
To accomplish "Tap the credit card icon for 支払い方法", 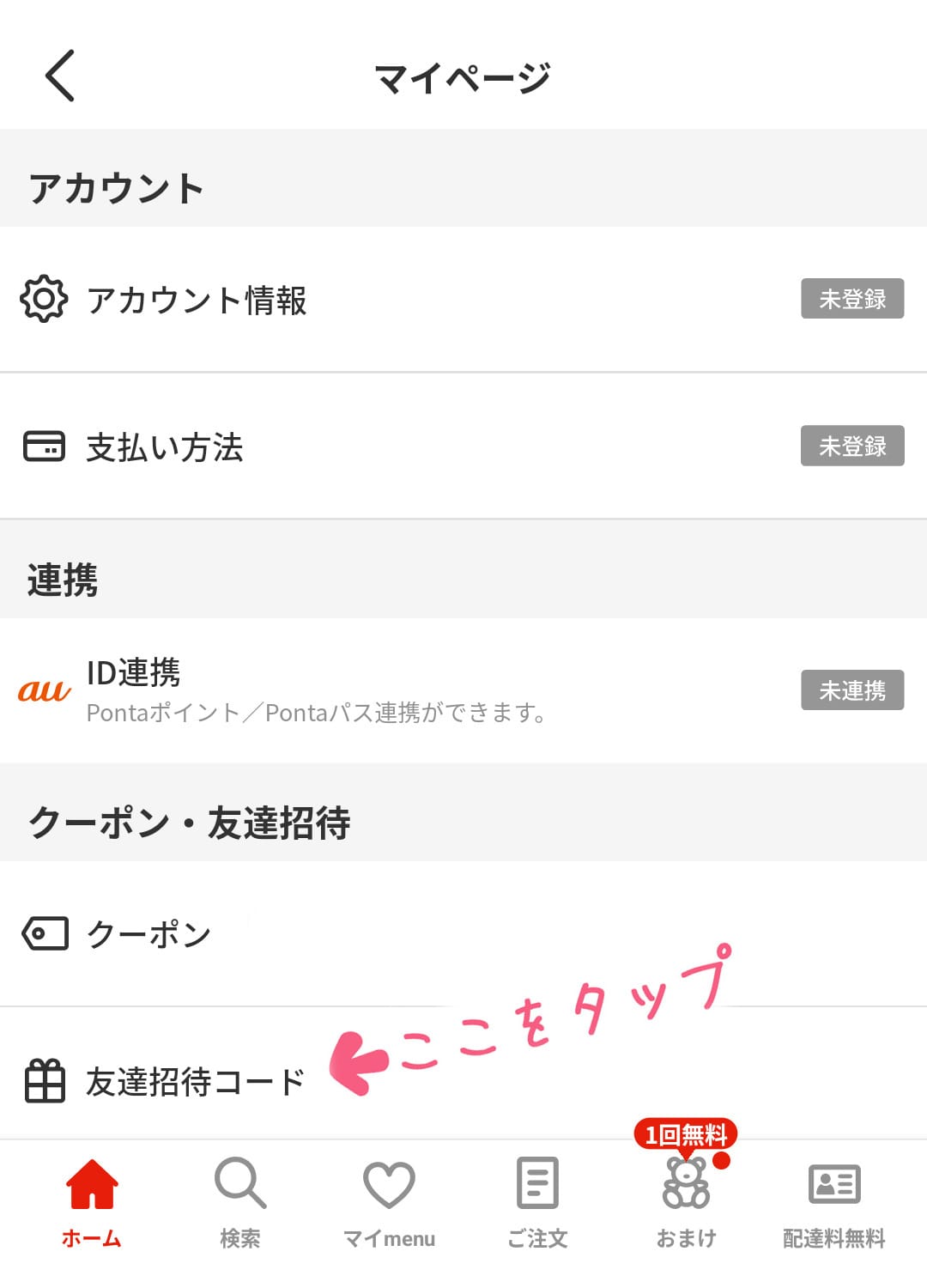I will (43, 446).
